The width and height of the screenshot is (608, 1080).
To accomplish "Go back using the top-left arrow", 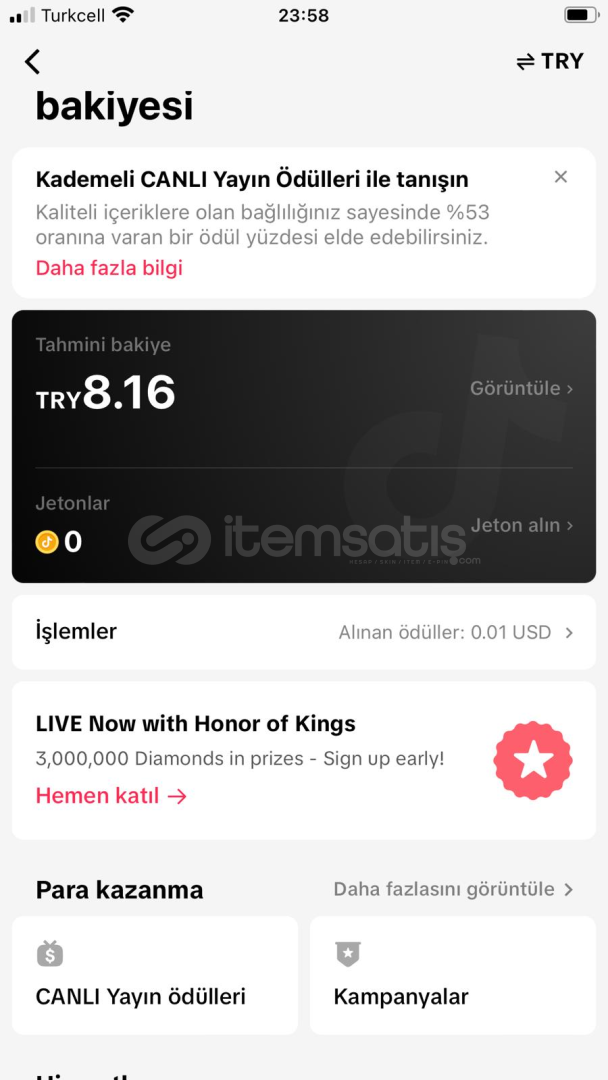I will [x=32, y=61].
